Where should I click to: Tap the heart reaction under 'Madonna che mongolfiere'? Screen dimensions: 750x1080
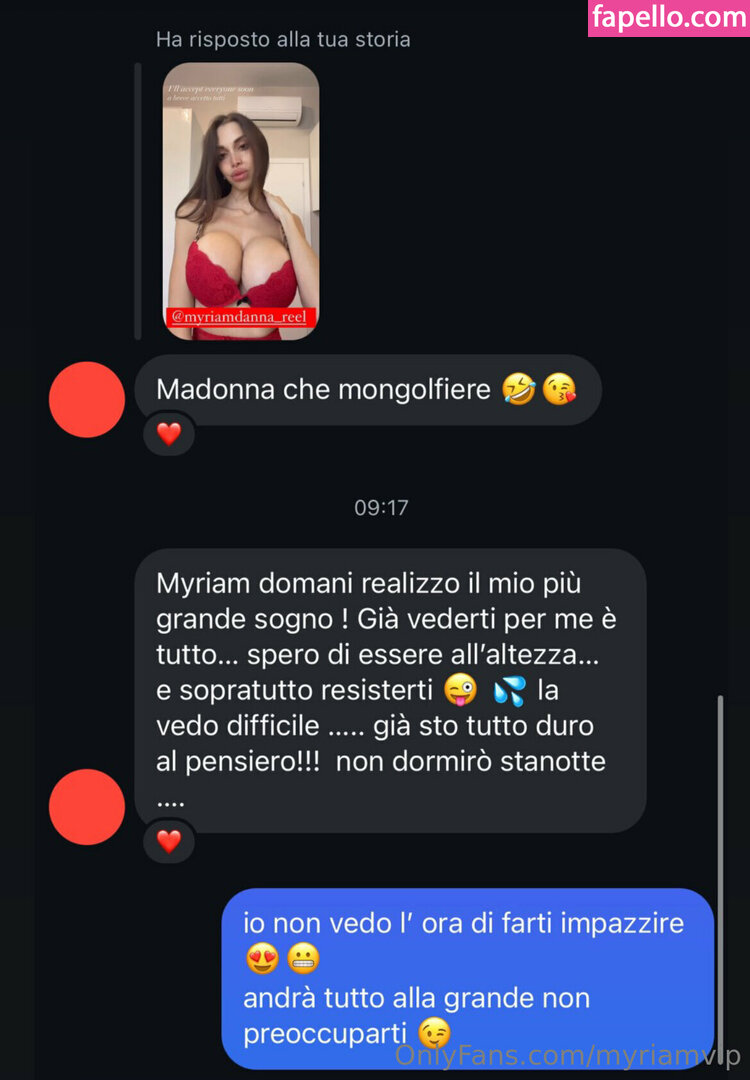click(169, 434)
